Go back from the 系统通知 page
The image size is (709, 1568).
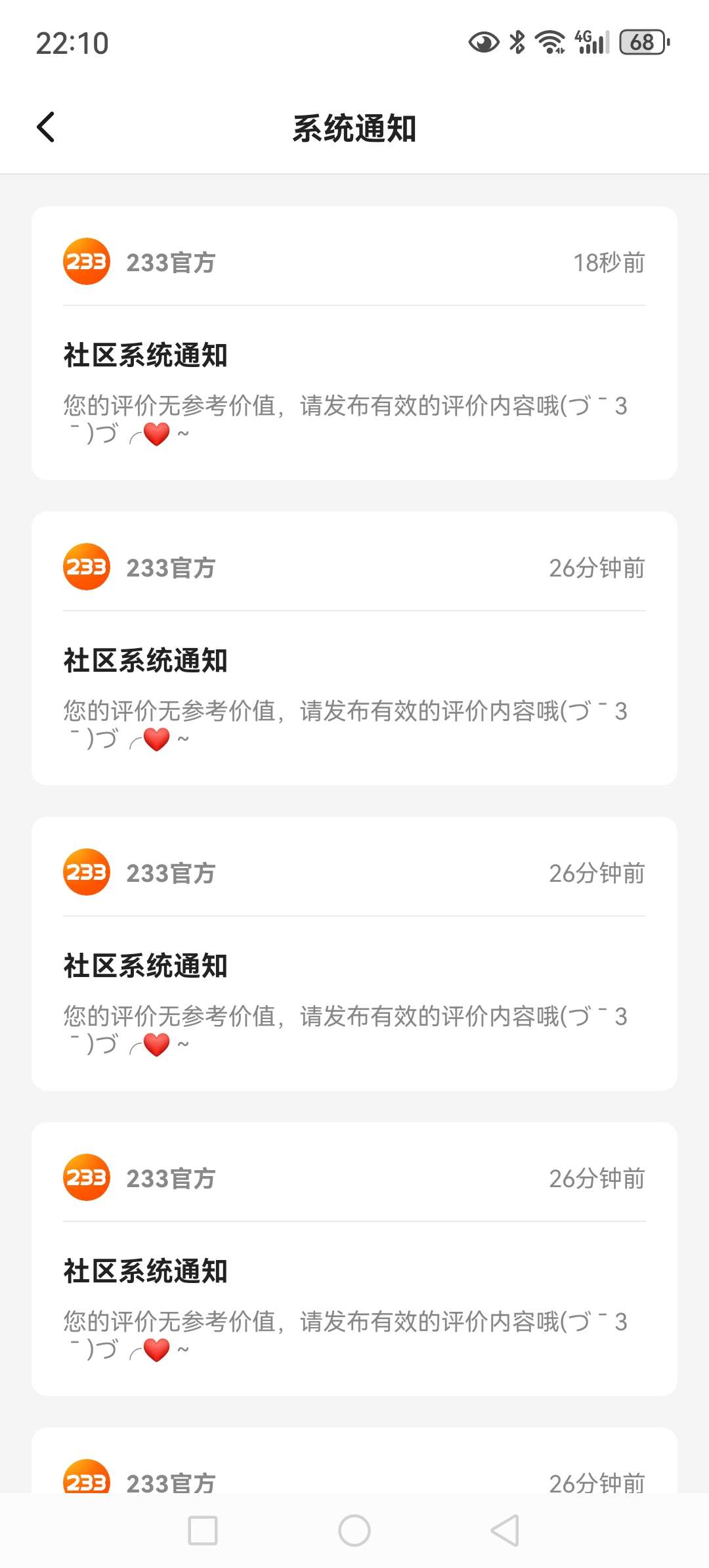tap(46, 127)
